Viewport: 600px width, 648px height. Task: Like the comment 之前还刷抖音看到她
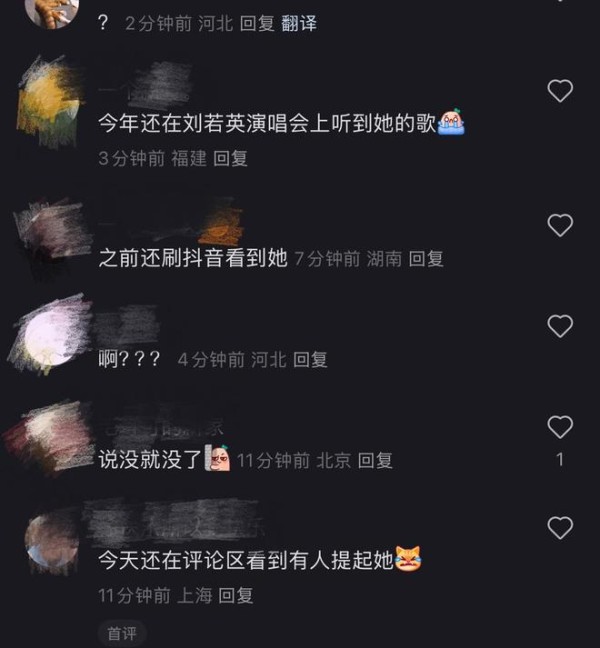click(560, 226)
